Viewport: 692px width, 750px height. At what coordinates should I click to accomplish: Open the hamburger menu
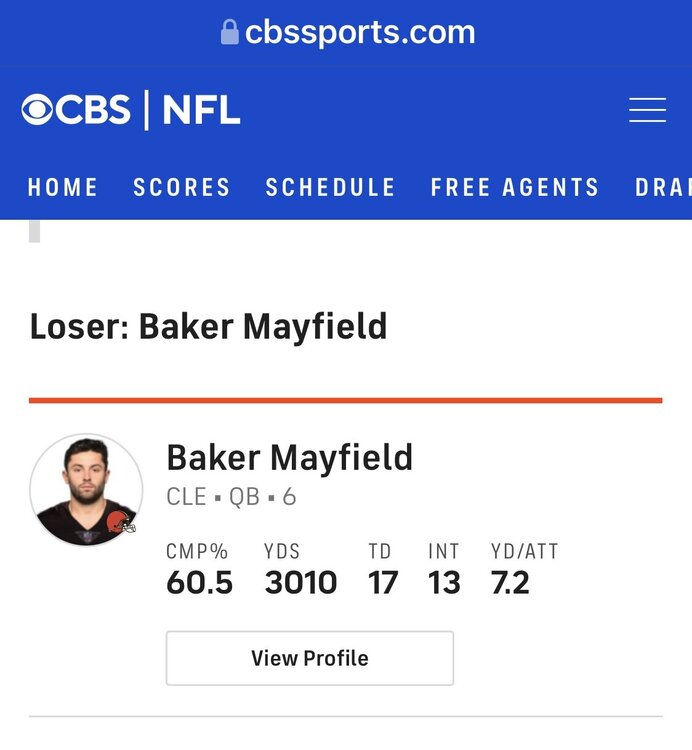pyautogui.click(x=647, y=110)
